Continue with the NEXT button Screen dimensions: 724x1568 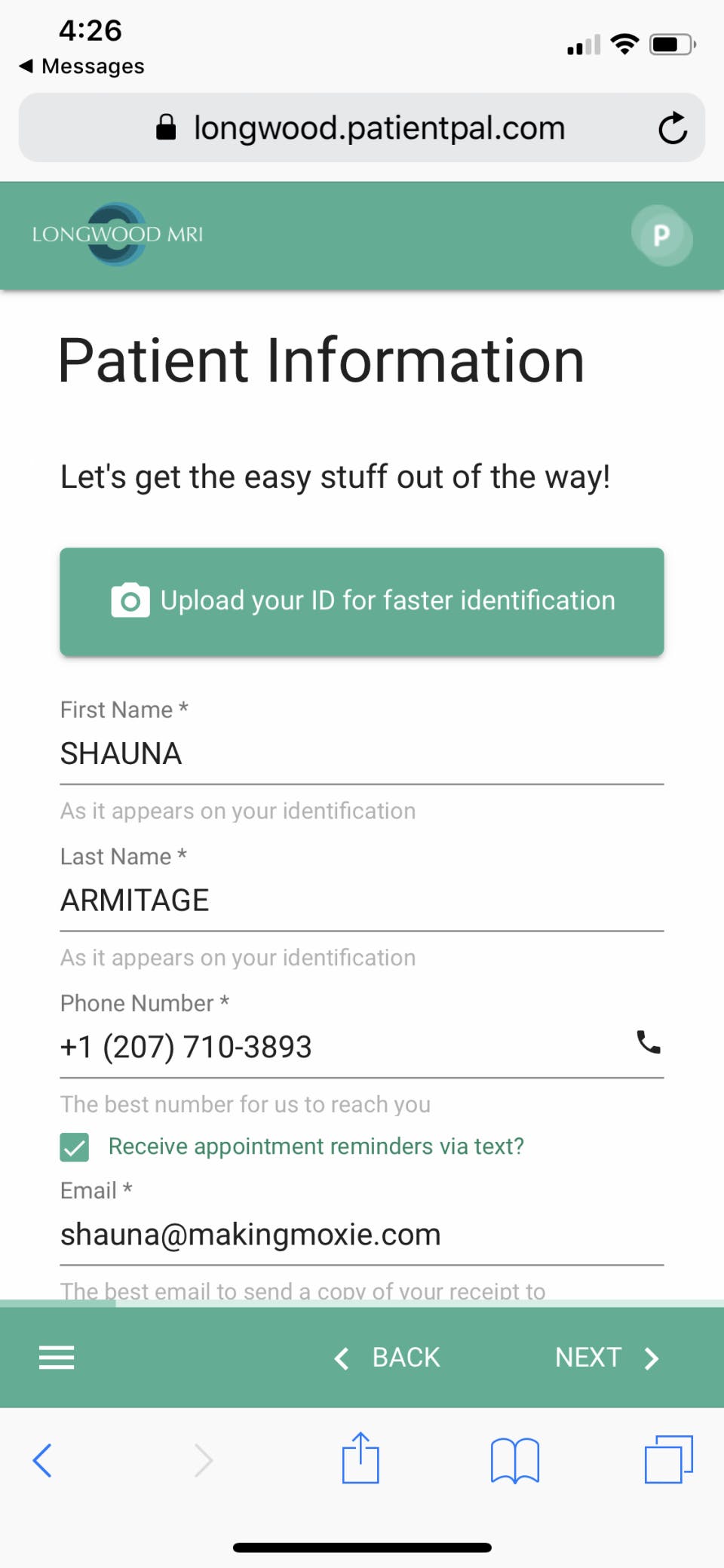[x=607, y=1358]
